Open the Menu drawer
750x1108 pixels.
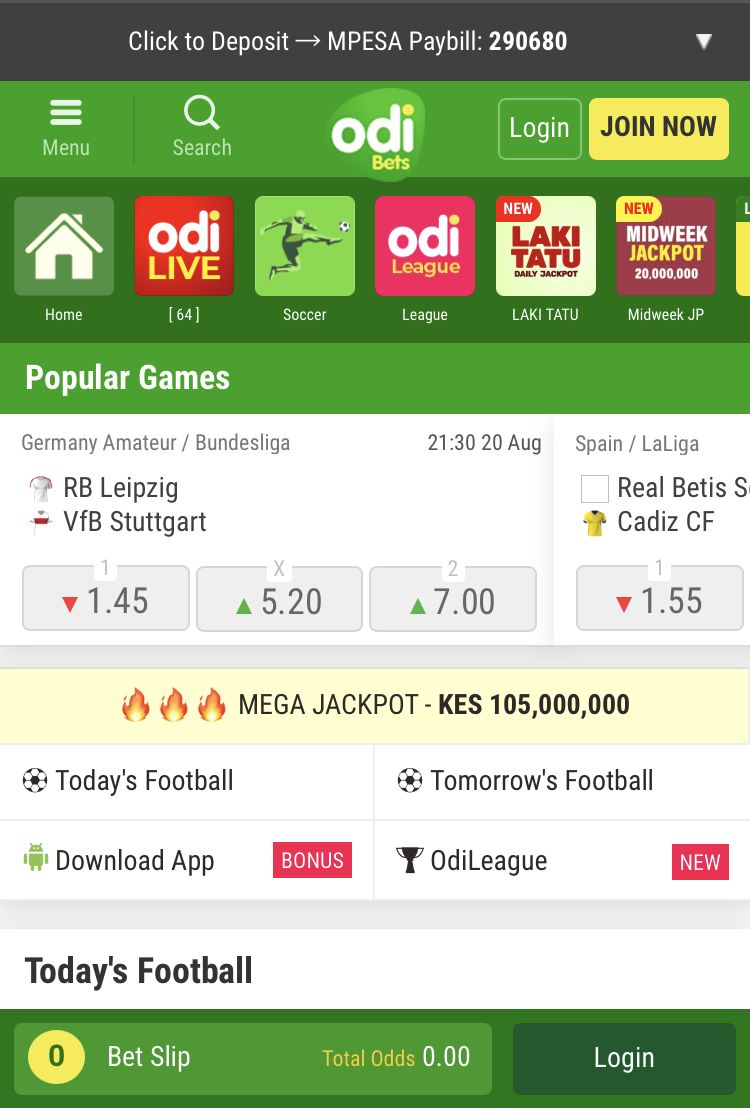[x=66, y=128]
